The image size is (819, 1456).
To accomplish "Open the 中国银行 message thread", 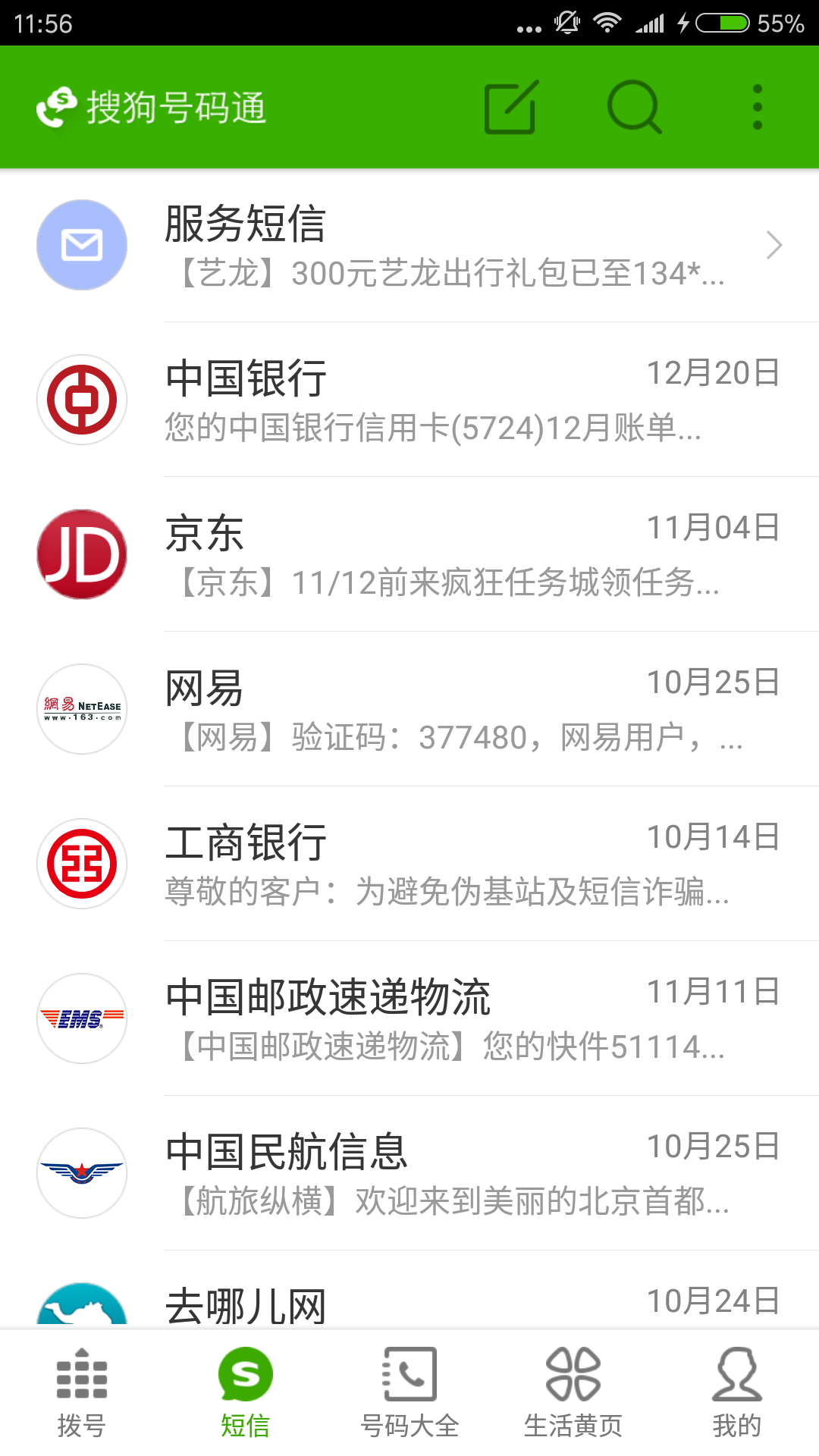I will click(409, 400).
